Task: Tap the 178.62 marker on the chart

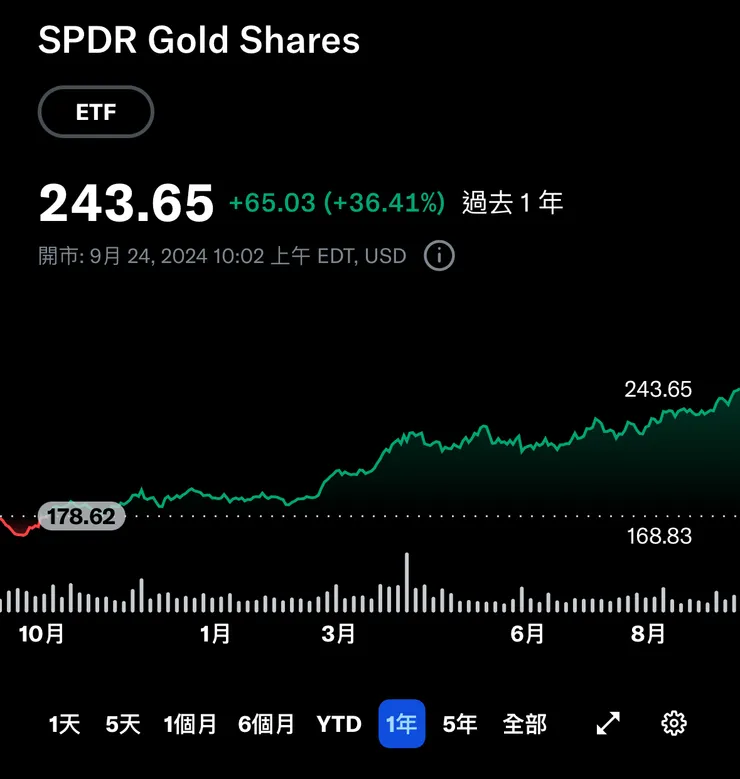Action: pyautogui.click(x=83, y=516)
